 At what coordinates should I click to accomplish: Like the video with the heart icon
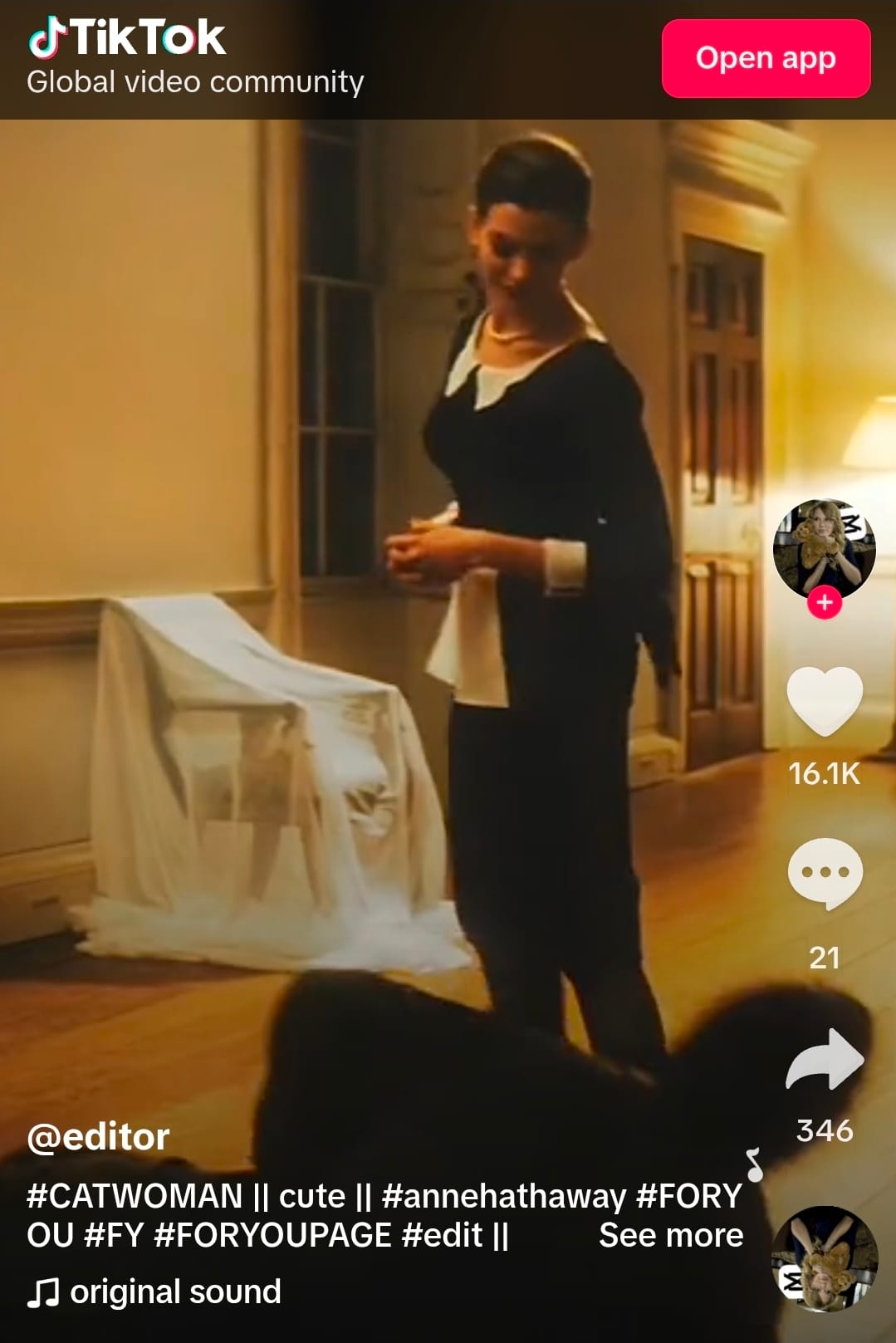(825, 701)
